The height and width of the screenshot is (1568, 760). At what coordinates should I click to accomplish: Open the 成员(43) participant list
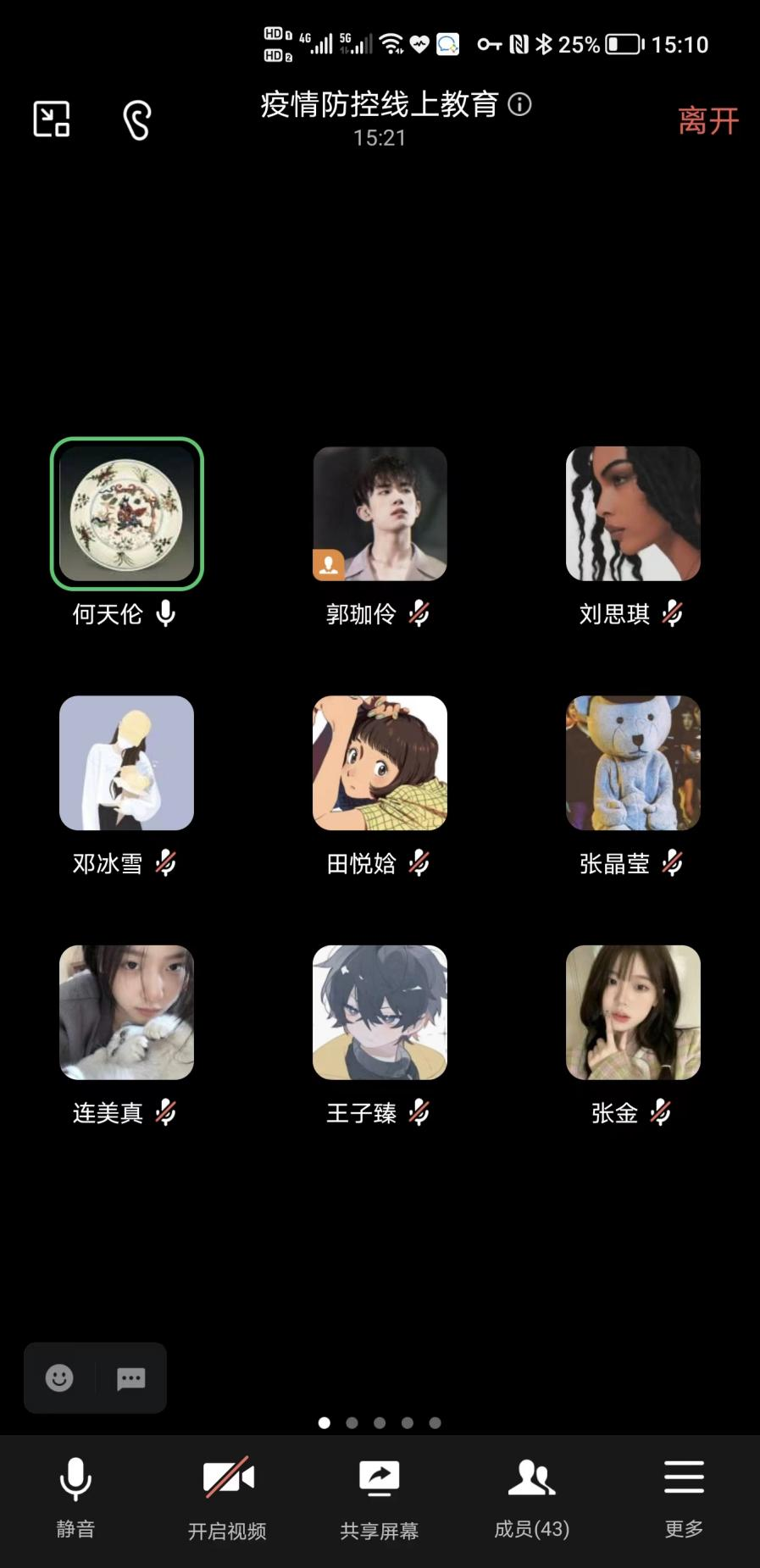coord(531,1496)
